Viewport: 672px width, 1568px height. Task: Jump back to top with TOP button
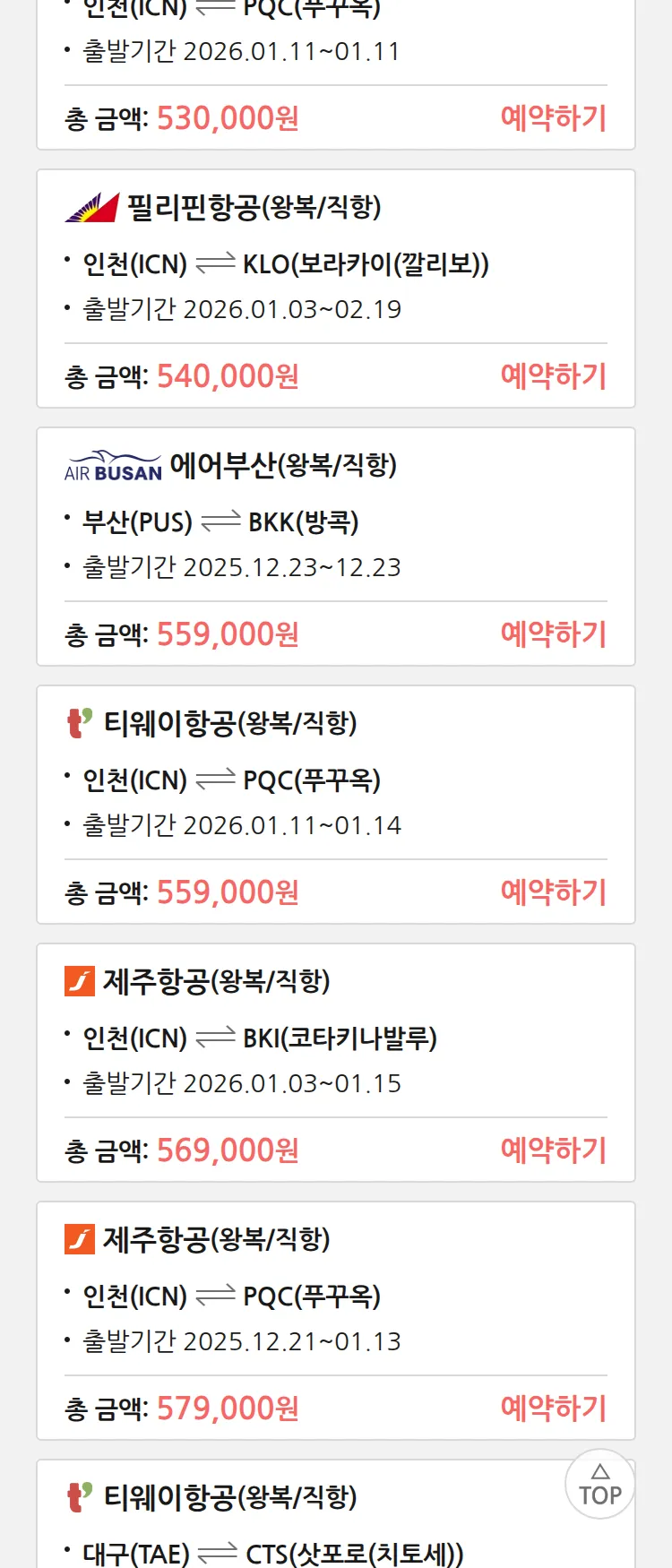[x=599, y=1485]
